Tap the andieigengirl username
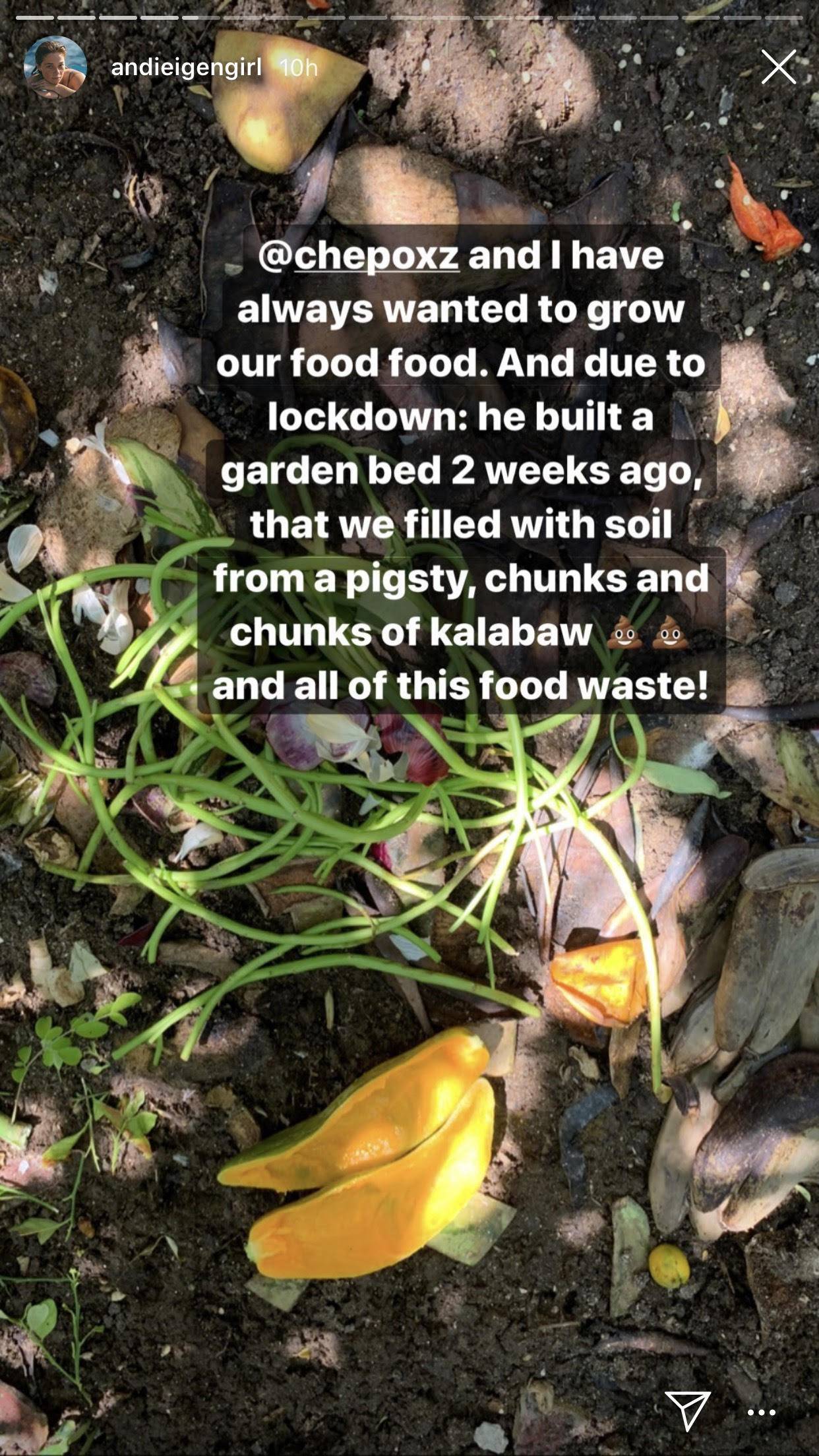Image resolution: width=819 pixels, height=1456 pixels. pos(187,67)
